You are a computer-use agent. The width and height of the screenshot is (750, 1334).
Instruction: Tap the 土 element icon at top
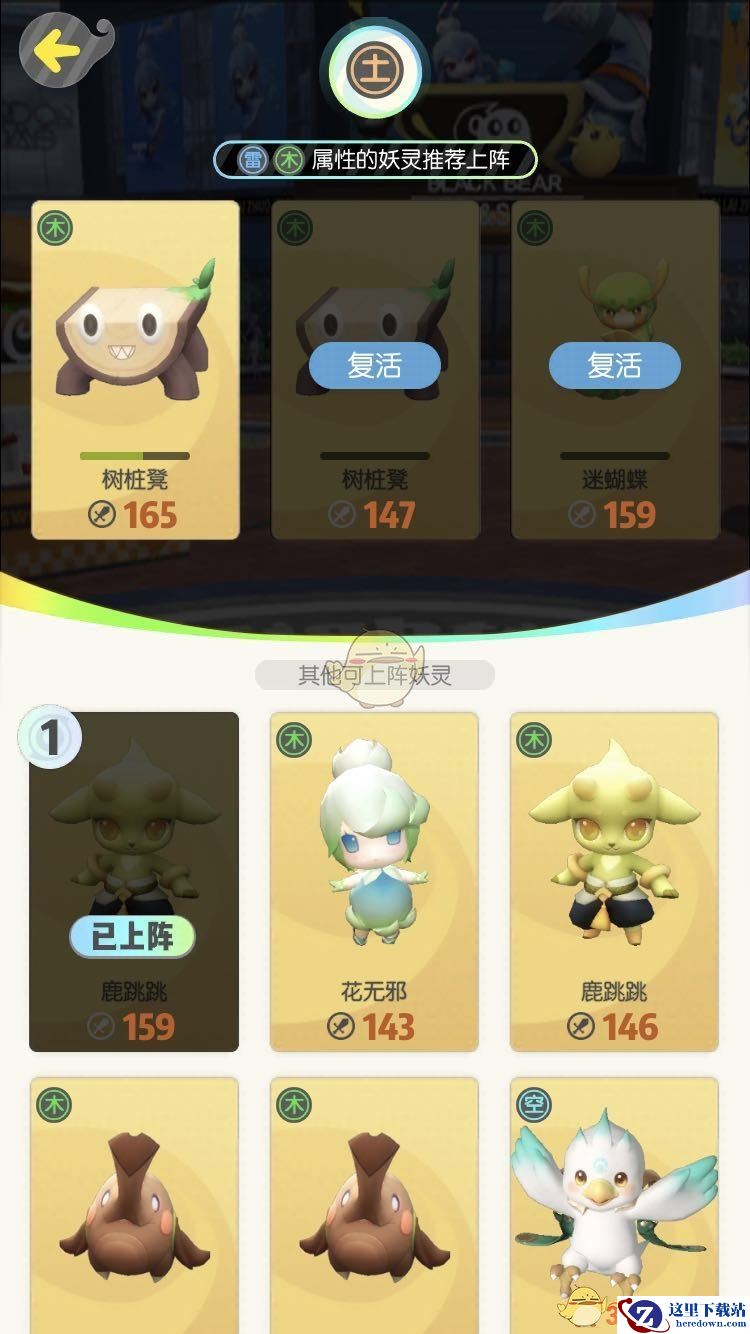point(375,70)
